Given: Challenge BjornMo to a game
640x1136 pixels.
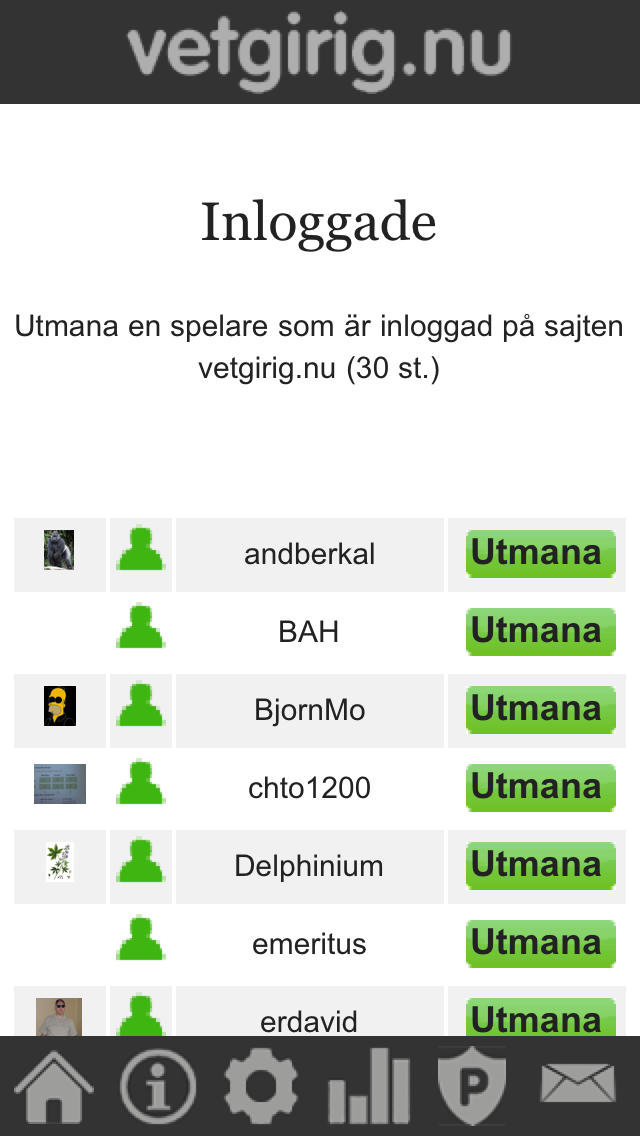Looking at the screenshot, I should 541,710.
